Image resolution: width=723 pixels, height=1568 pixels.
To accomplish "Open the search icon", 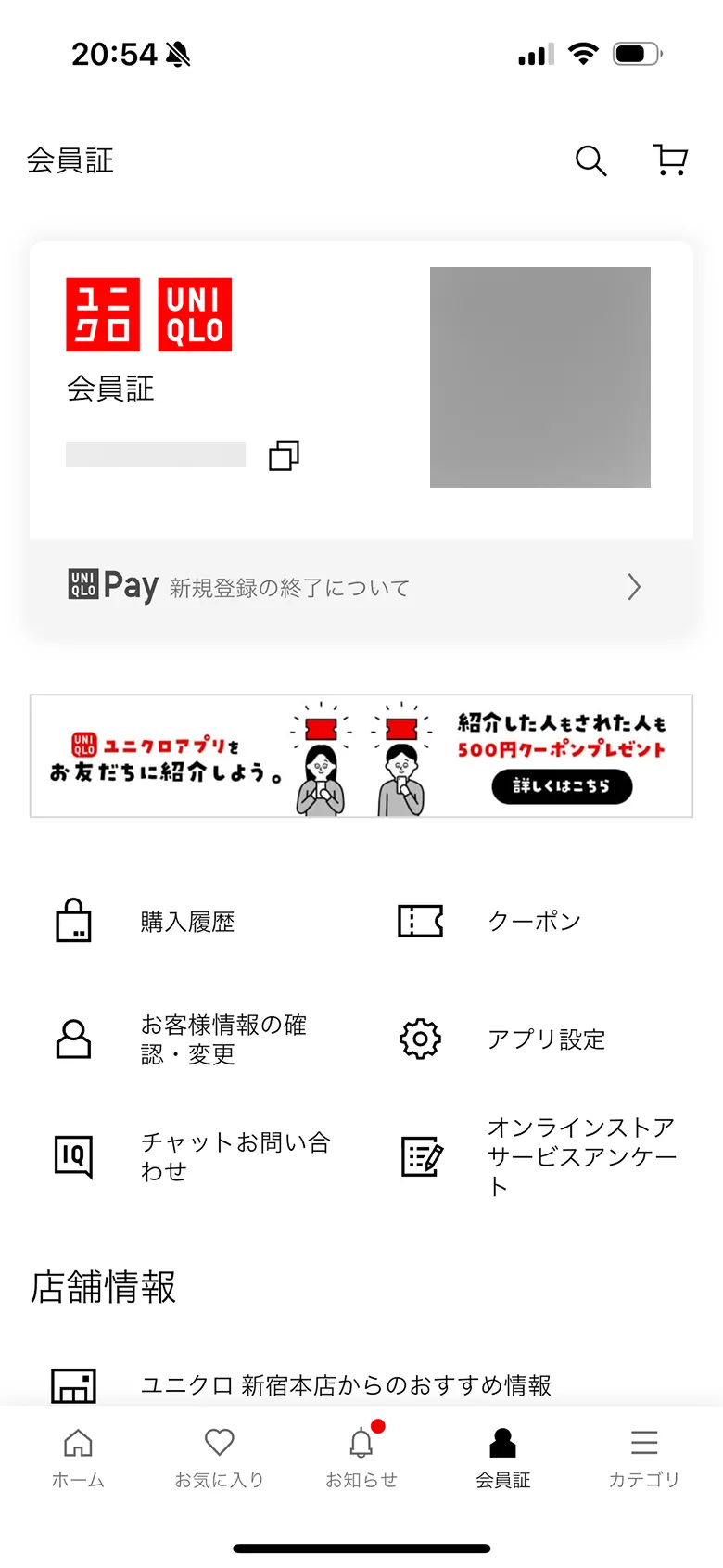I will click(590, 159).
